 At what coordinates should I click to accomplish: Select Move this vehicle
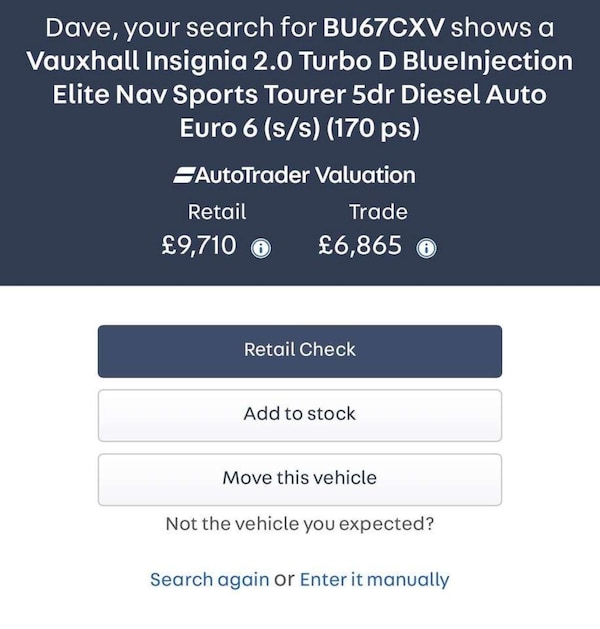tap(300, 478)
